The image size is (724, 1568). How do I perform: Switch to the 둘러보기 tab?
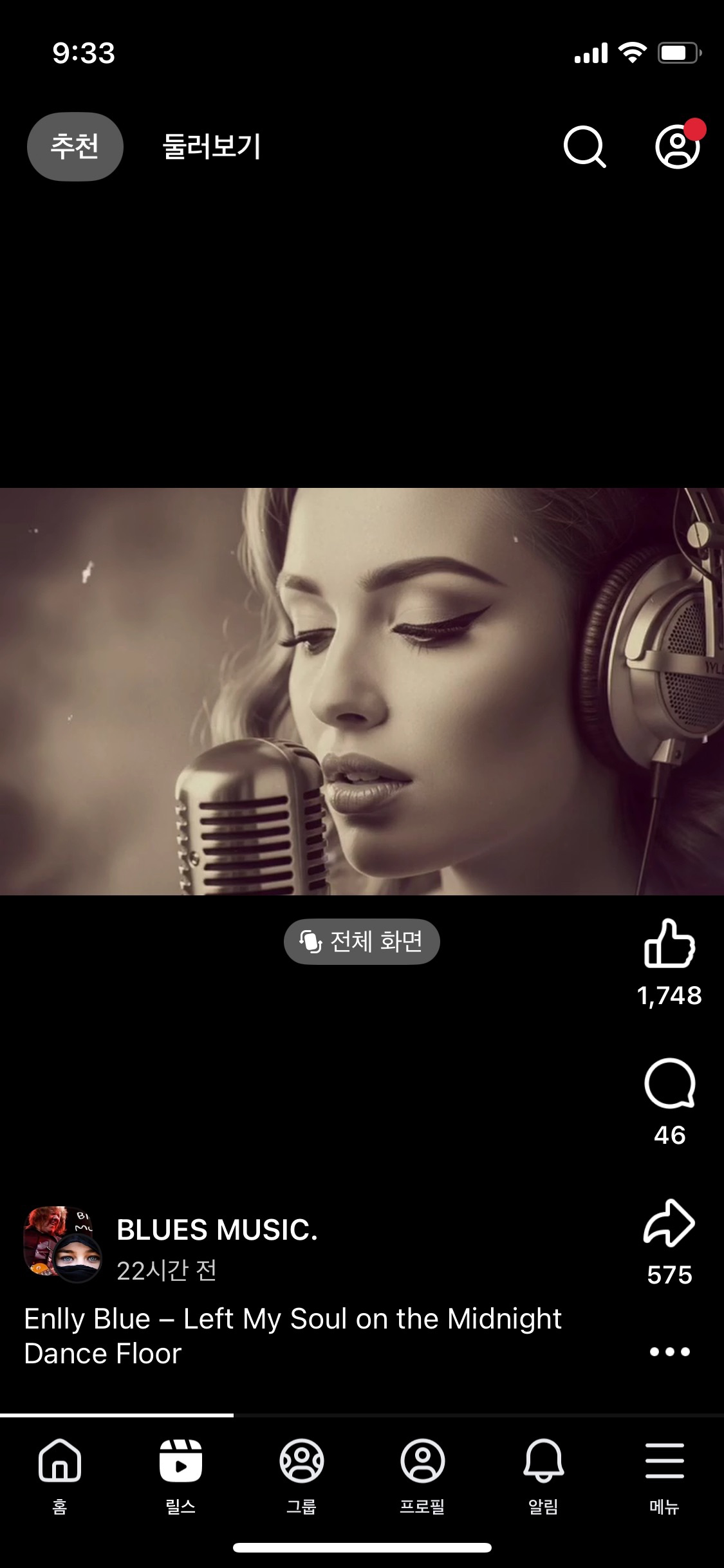click(212, 147)
